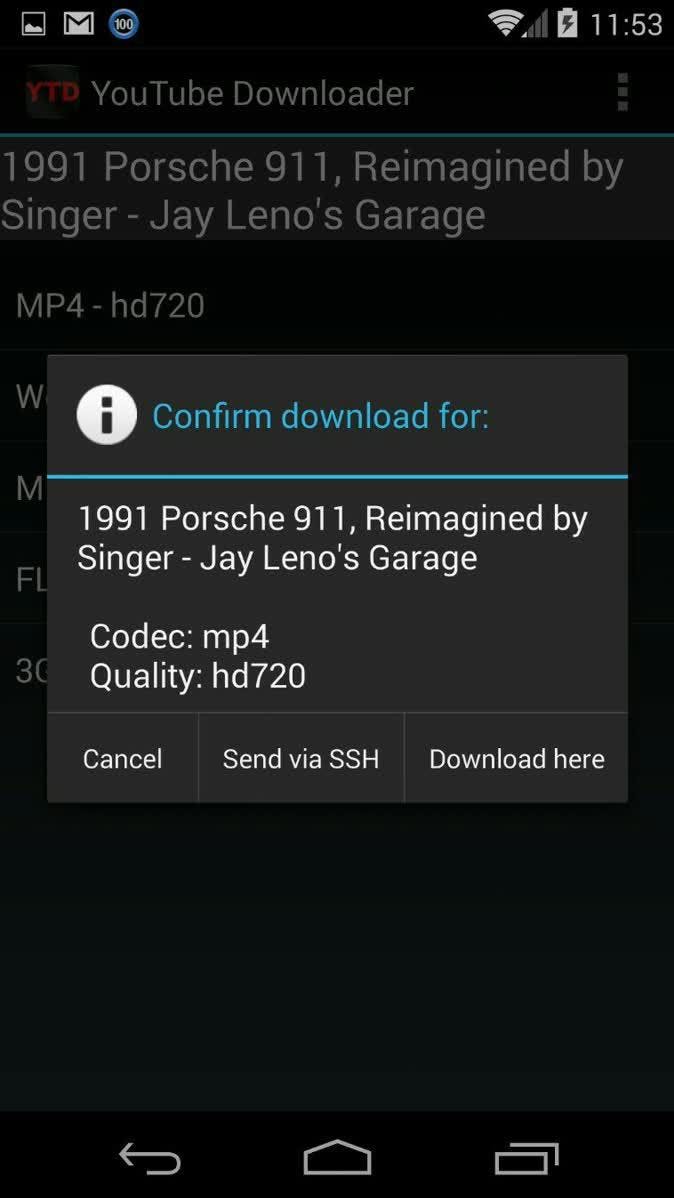The width and height of the screenshot is (674, 1198).
Task: Confirm with Download here button
Action: (516, 759)
